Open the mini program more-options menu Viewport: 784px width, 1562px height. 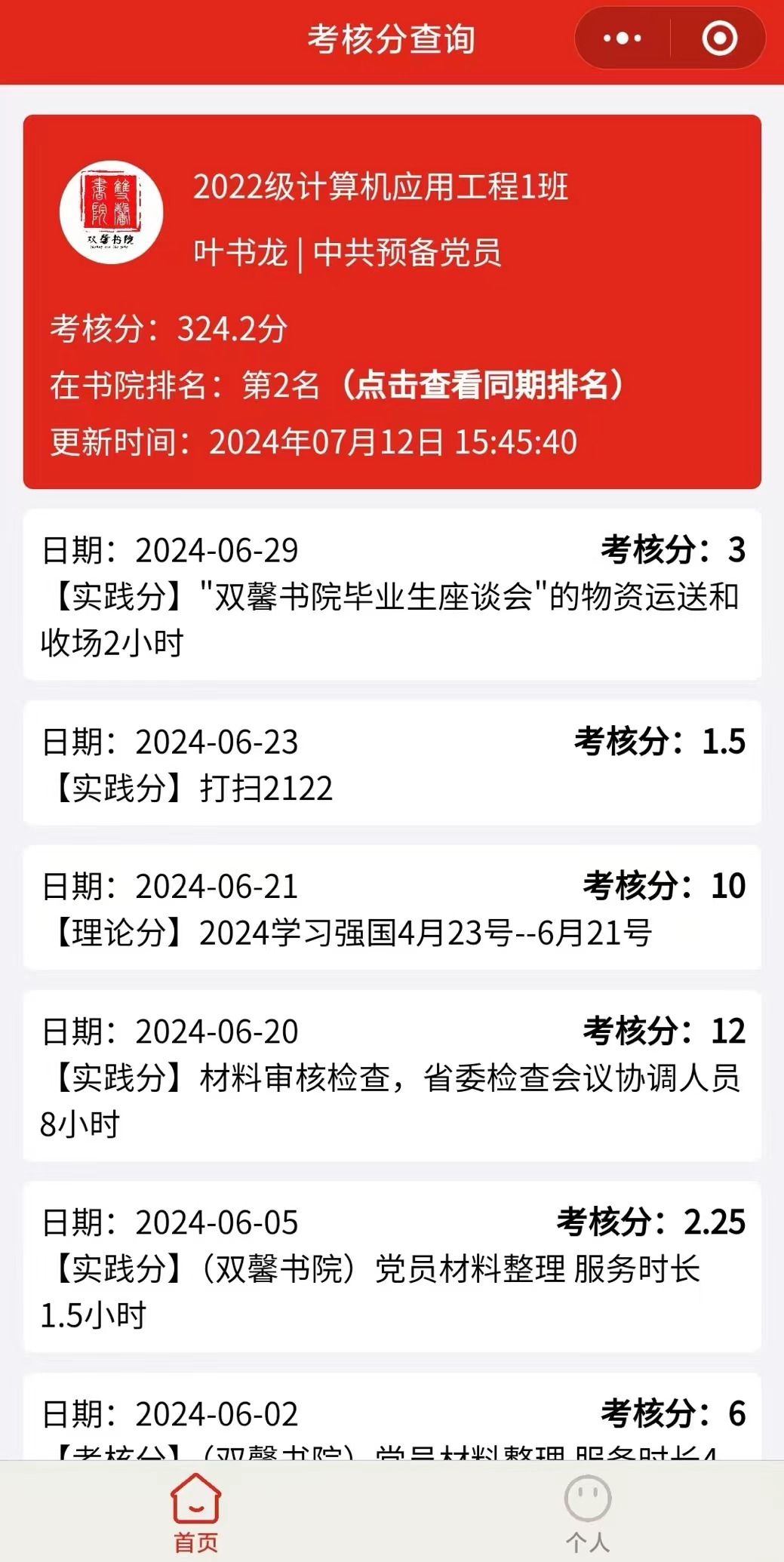[623, 38]
